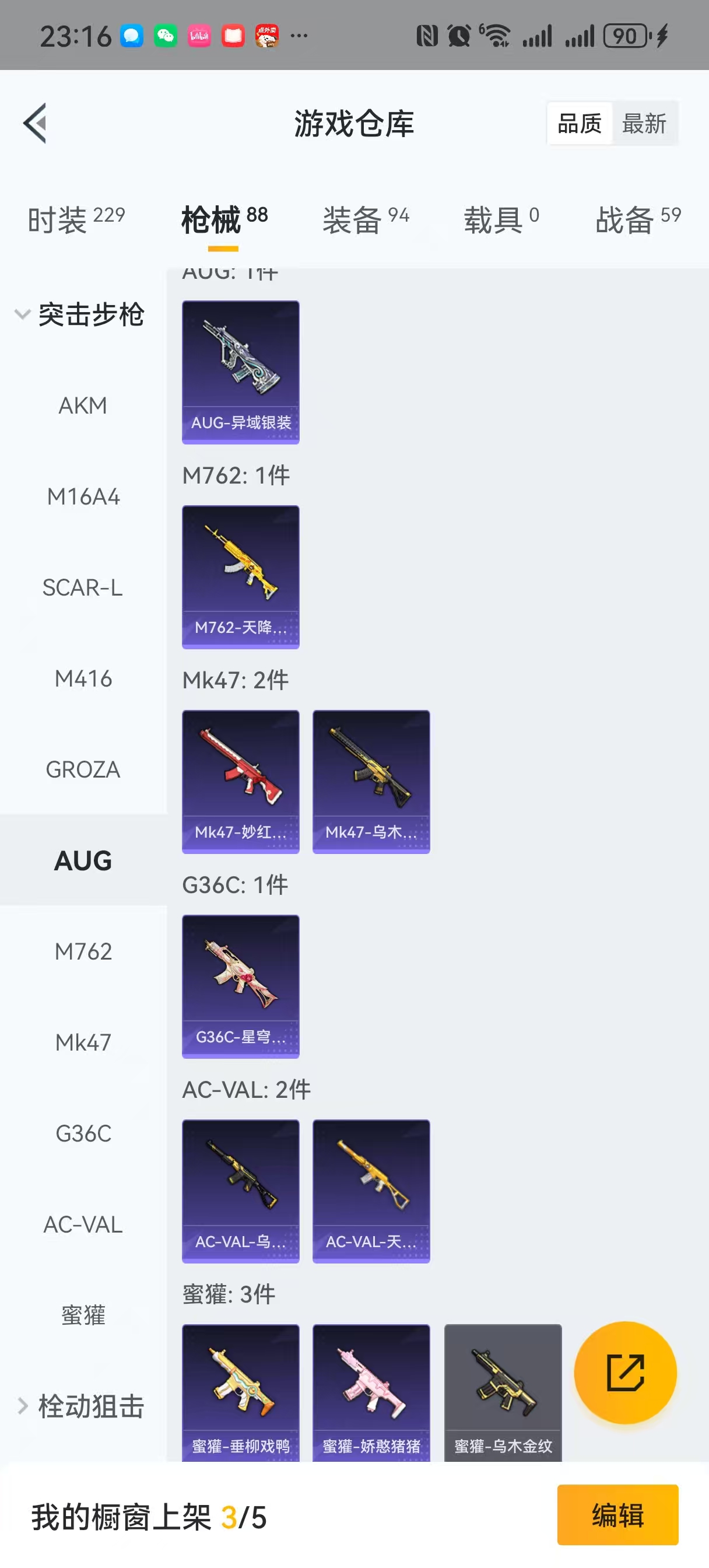The image size is (709, 1568).
Task: Tap the yellow floating share button
Action: (625, 1373)
